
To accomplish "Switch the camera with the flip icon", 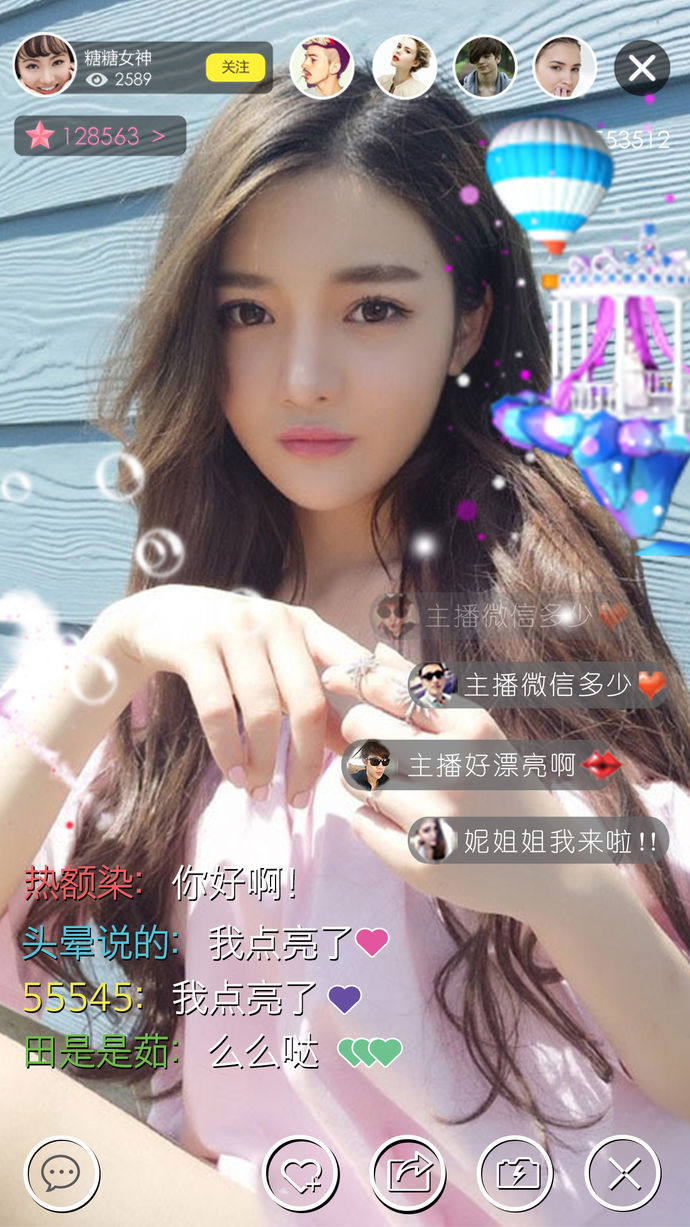I will click(x=516, y=1173).
